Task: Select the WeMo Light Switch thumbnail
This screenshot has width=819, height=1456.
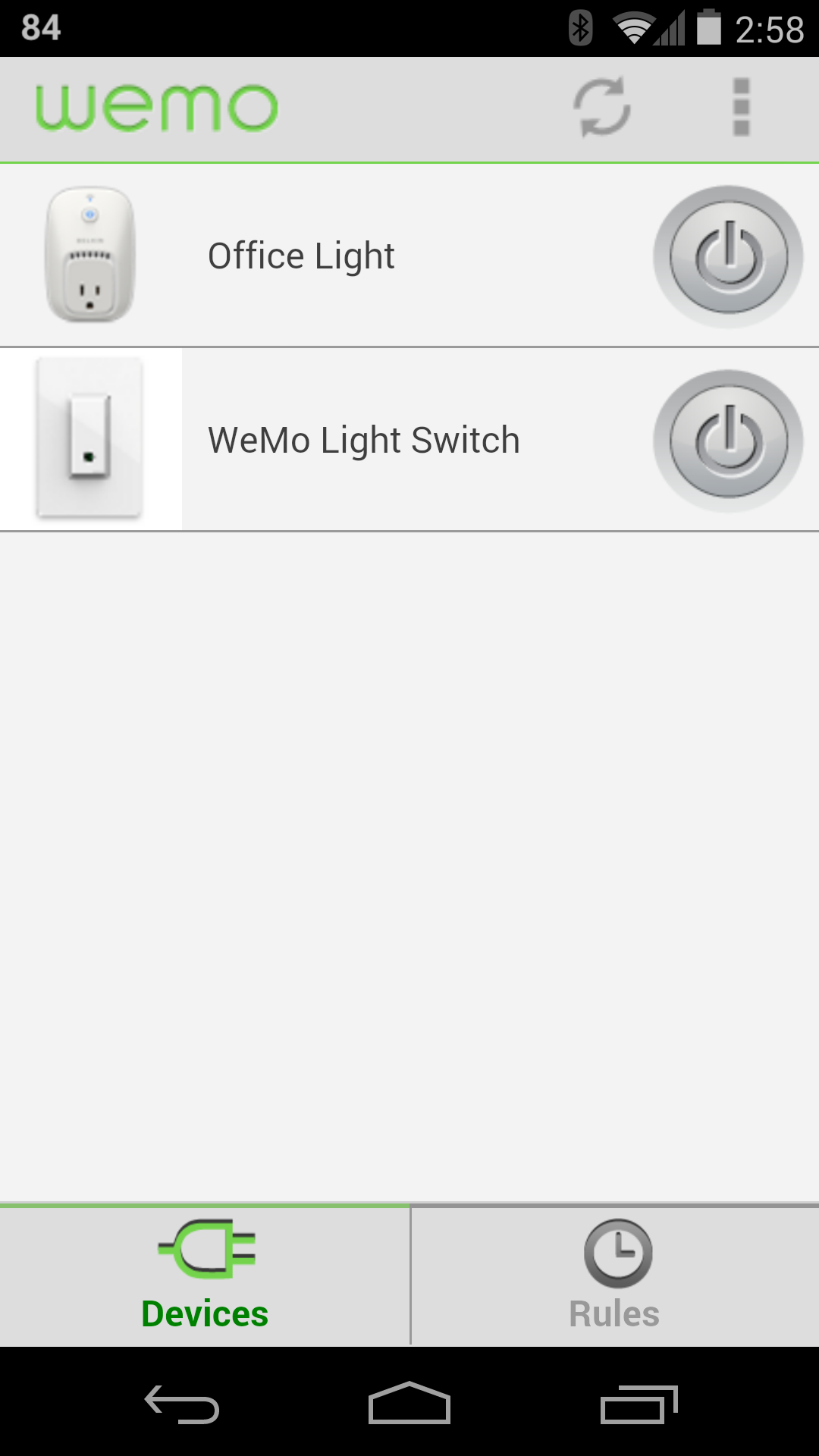Action: point(91,438)
